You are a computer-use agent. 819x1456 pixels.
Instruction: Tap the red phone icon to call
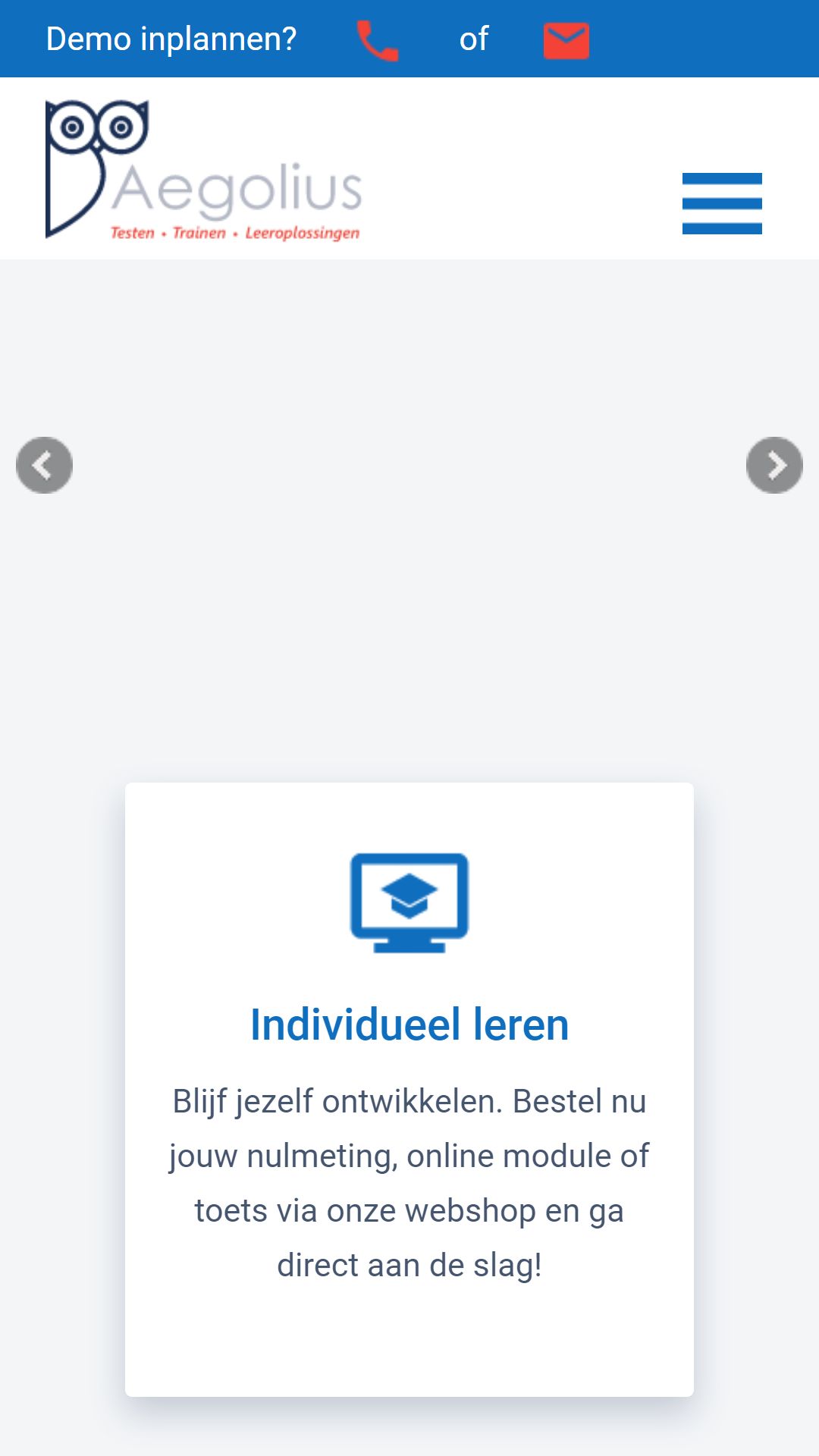tap(378, 40)
